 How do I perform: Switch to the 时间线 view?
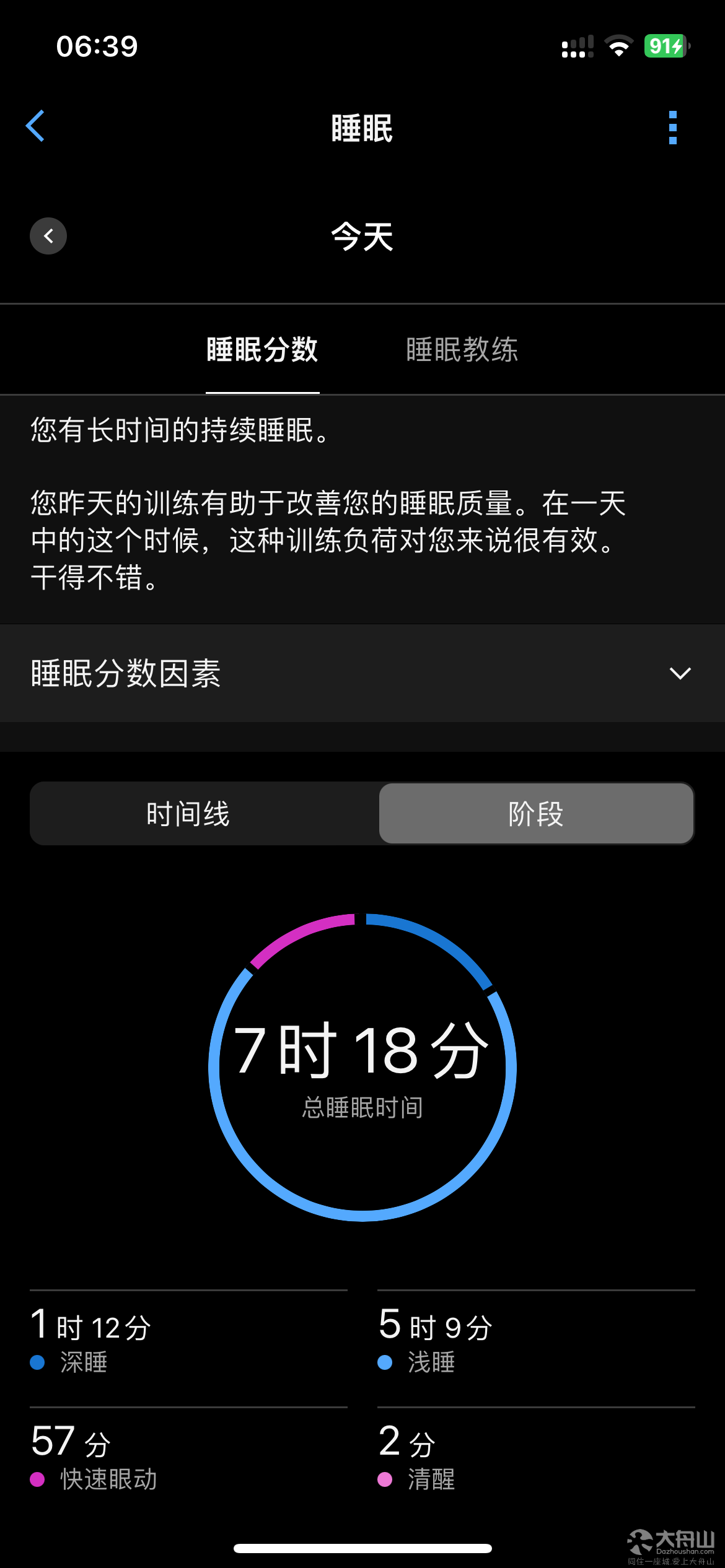click(x=188, y=814)
